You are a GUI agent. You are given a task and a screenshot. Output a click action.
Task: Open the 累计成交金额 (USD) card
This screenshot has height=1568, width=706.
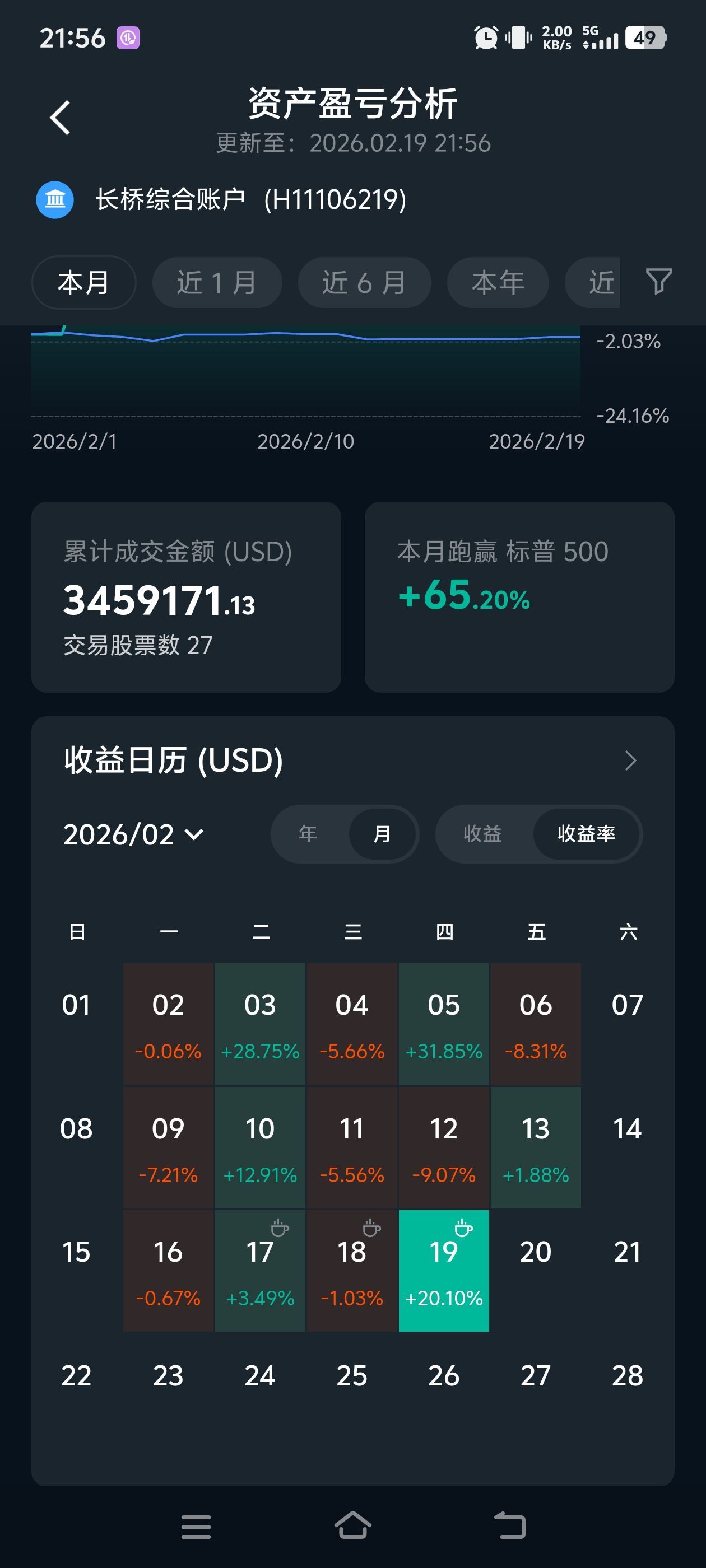click(186, 596)
